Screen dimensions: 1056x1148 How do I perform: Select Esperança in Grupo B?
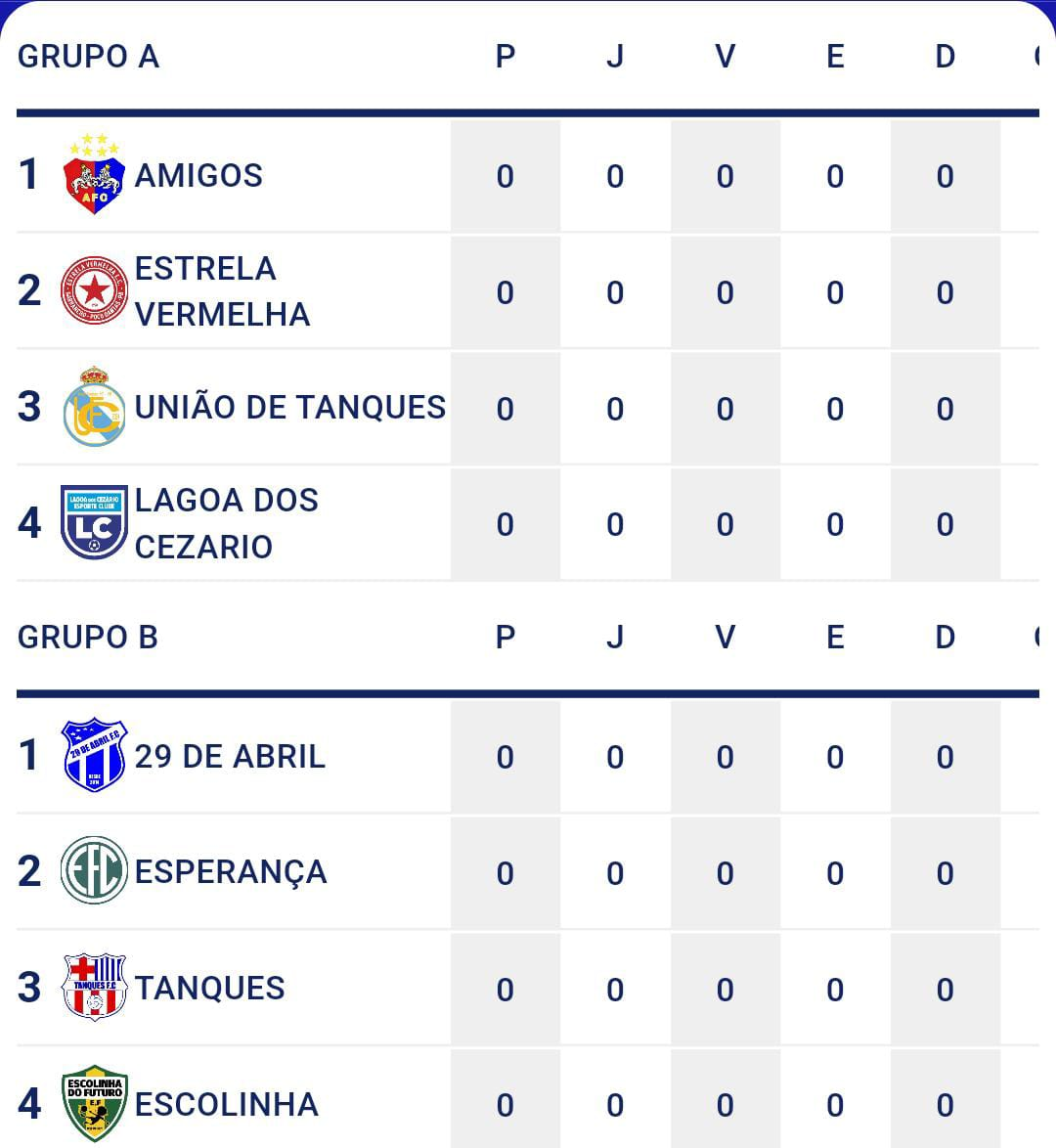pos(230,872)
